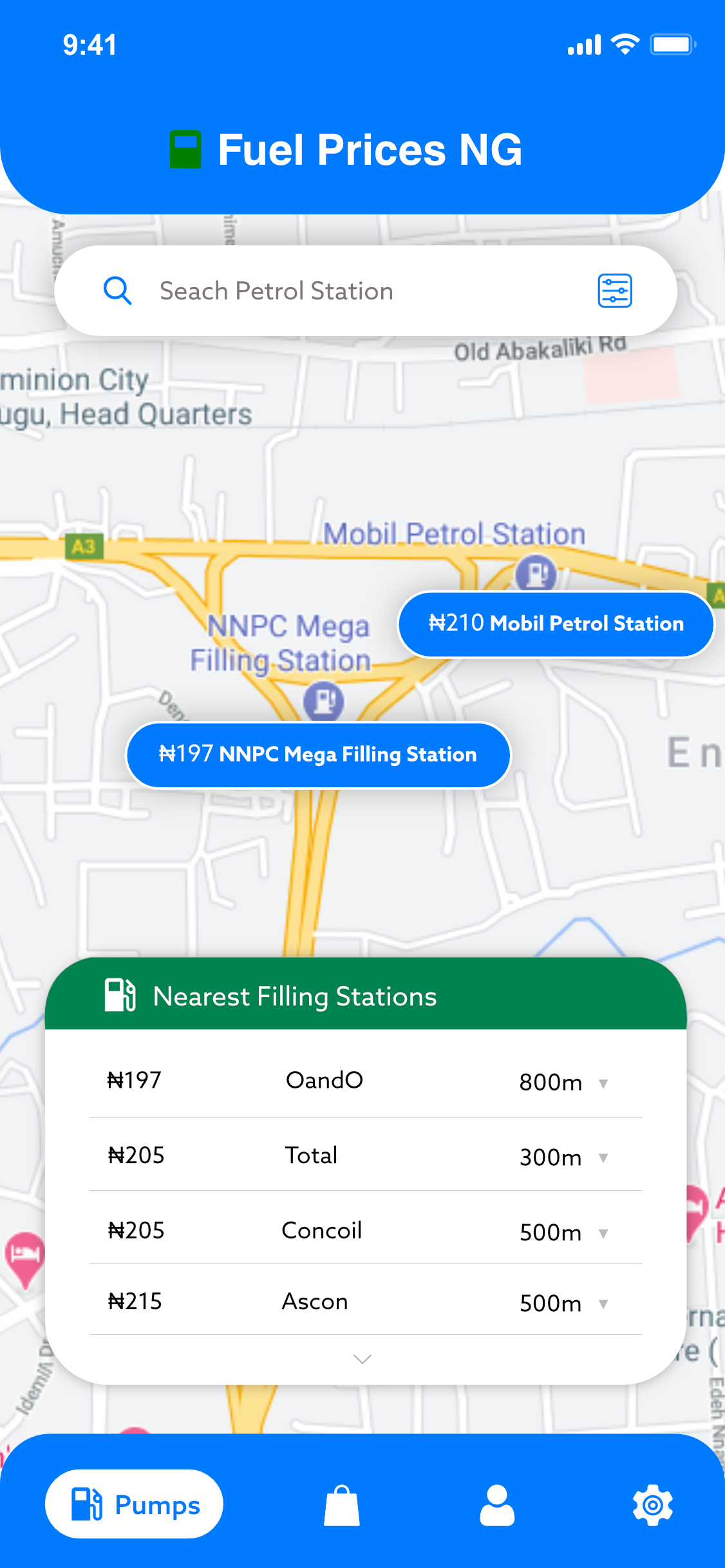
Task: Open the settings gear tab
Action: [x=652, y=1505]
